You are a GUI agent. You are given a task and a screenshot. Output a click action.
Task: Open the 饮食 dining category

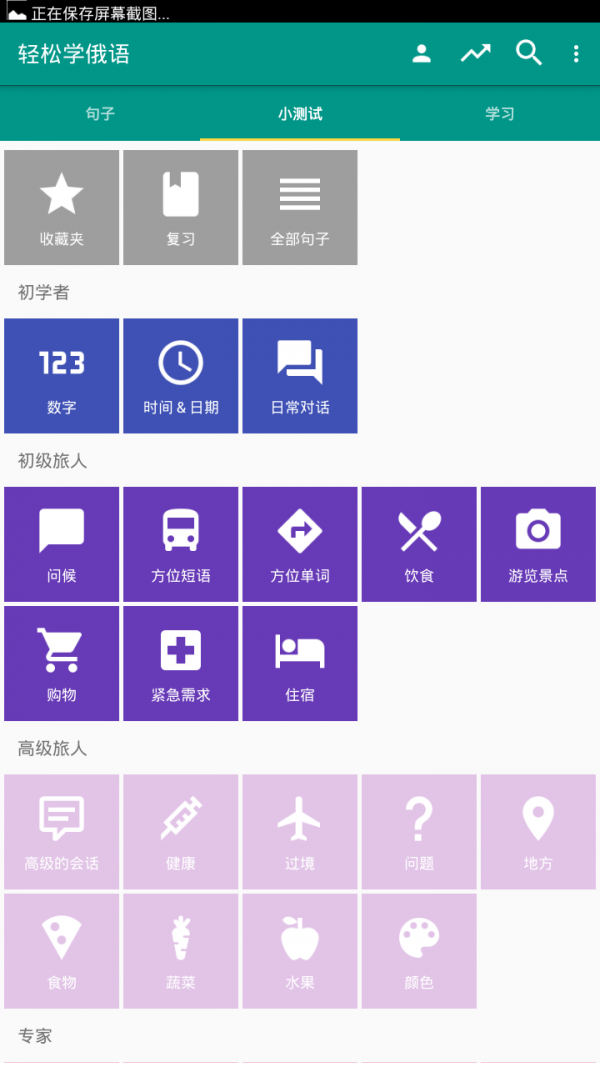[419, 544]
